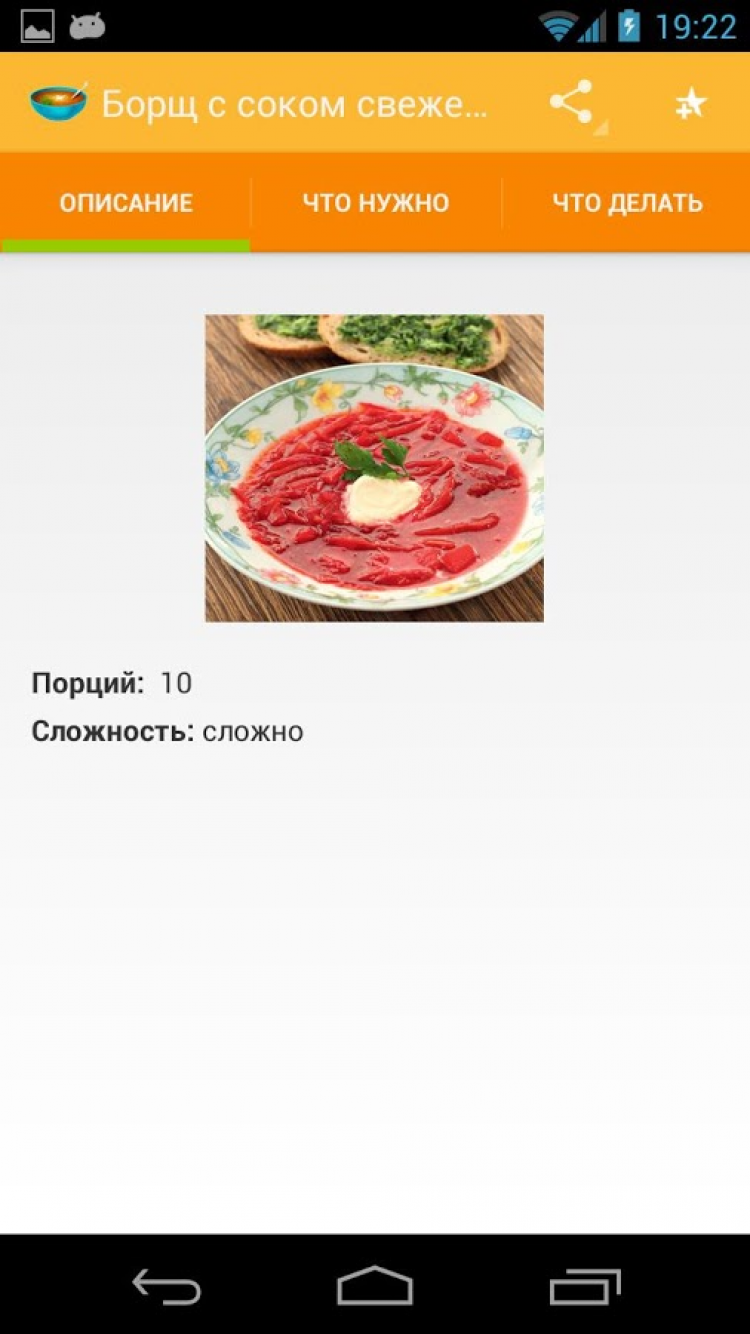Open the recent apps button
This screenshot has width=750, height=1334.
pos(584,1286)
